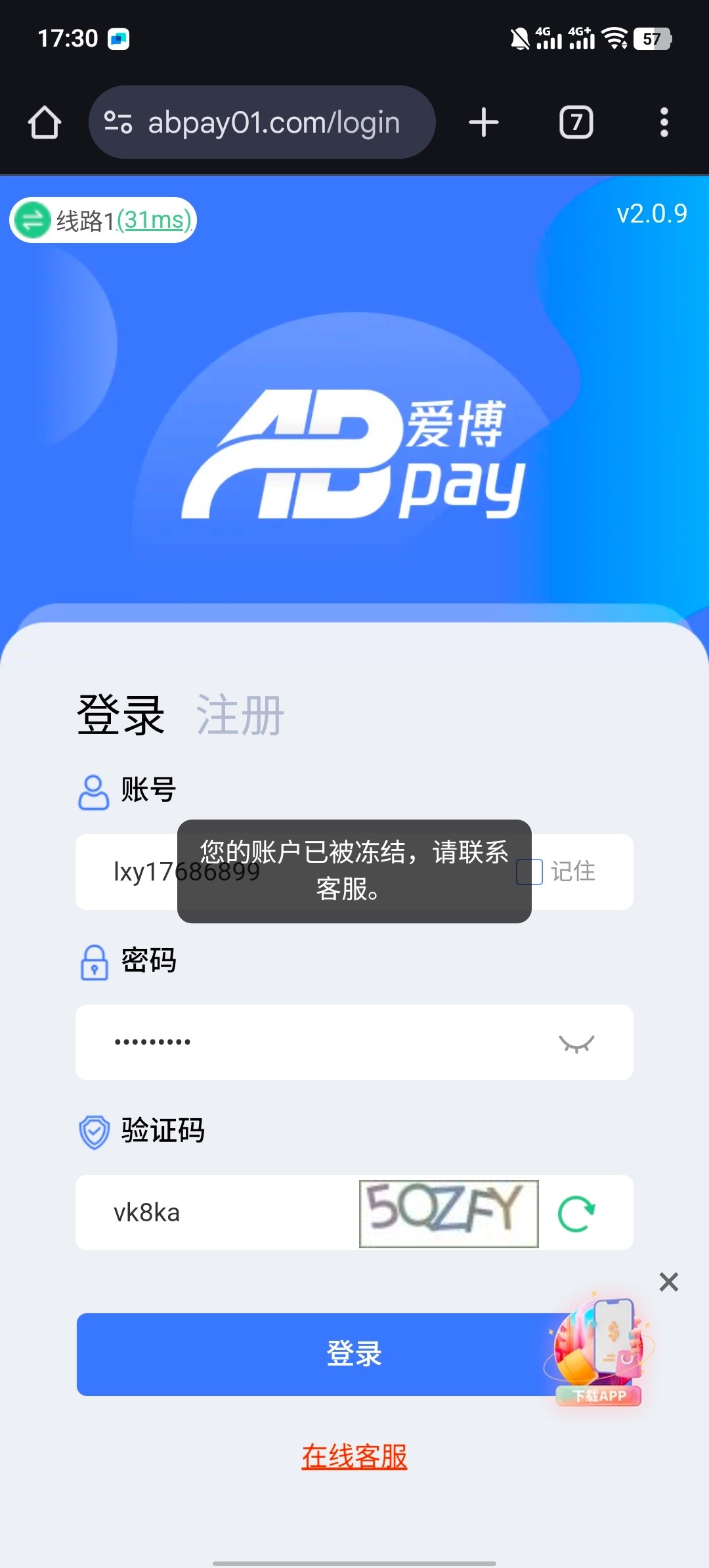Open the browser tab switcher showing 7
Viewport: 709px width, 1568px height.
coord(574,122)
